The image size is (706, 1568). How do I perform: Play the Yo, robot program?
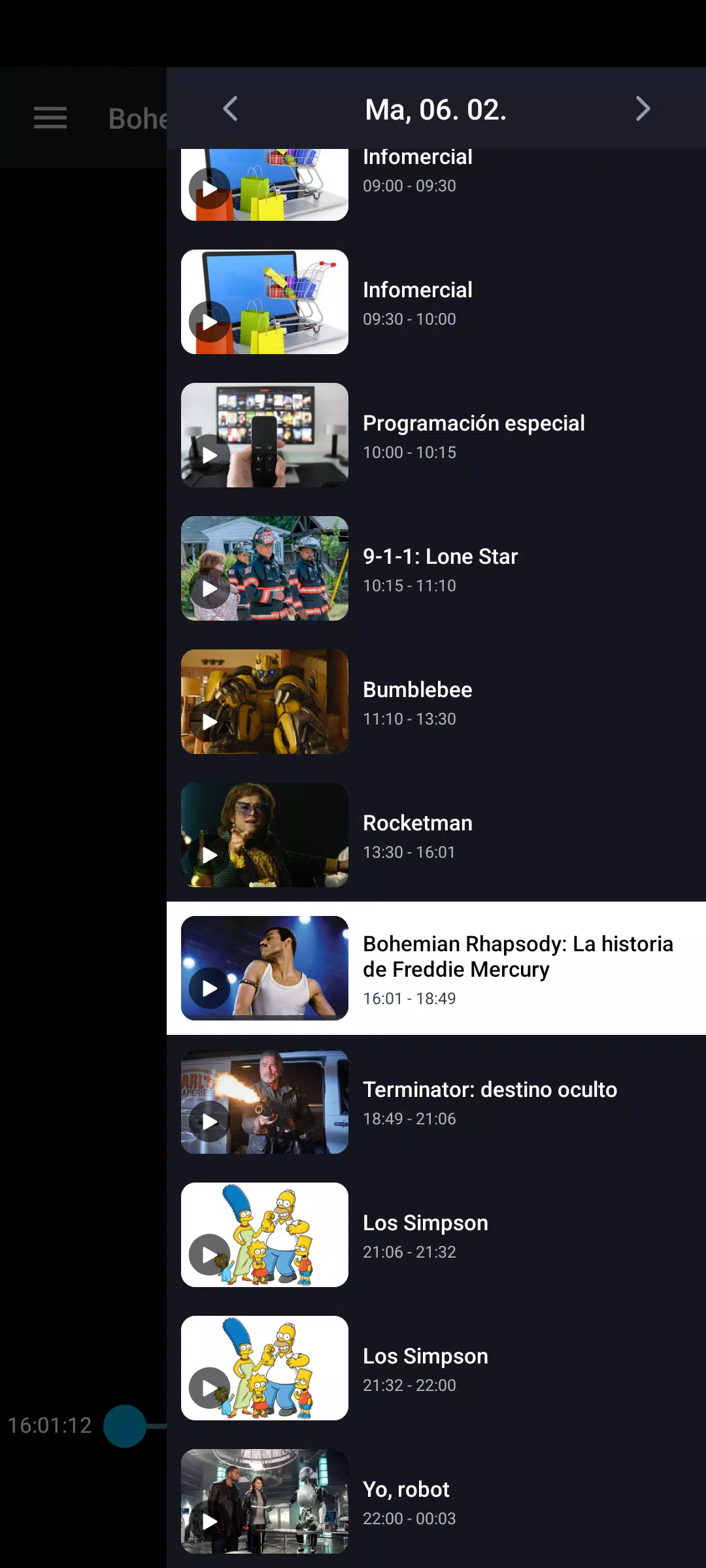coord(209,1522)
